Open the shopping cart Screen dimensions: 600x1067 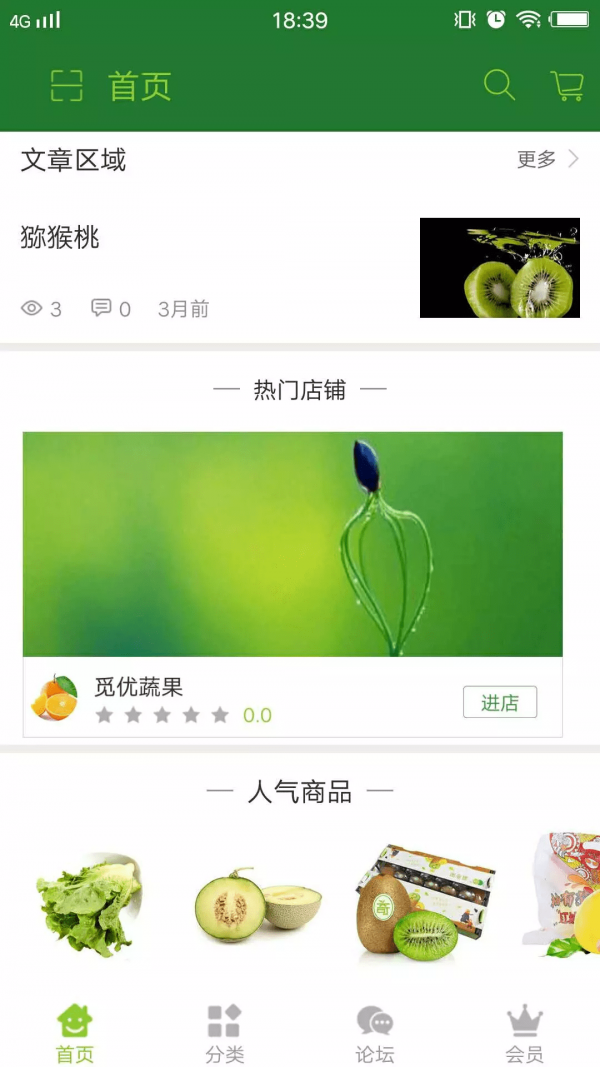point(567,86)
